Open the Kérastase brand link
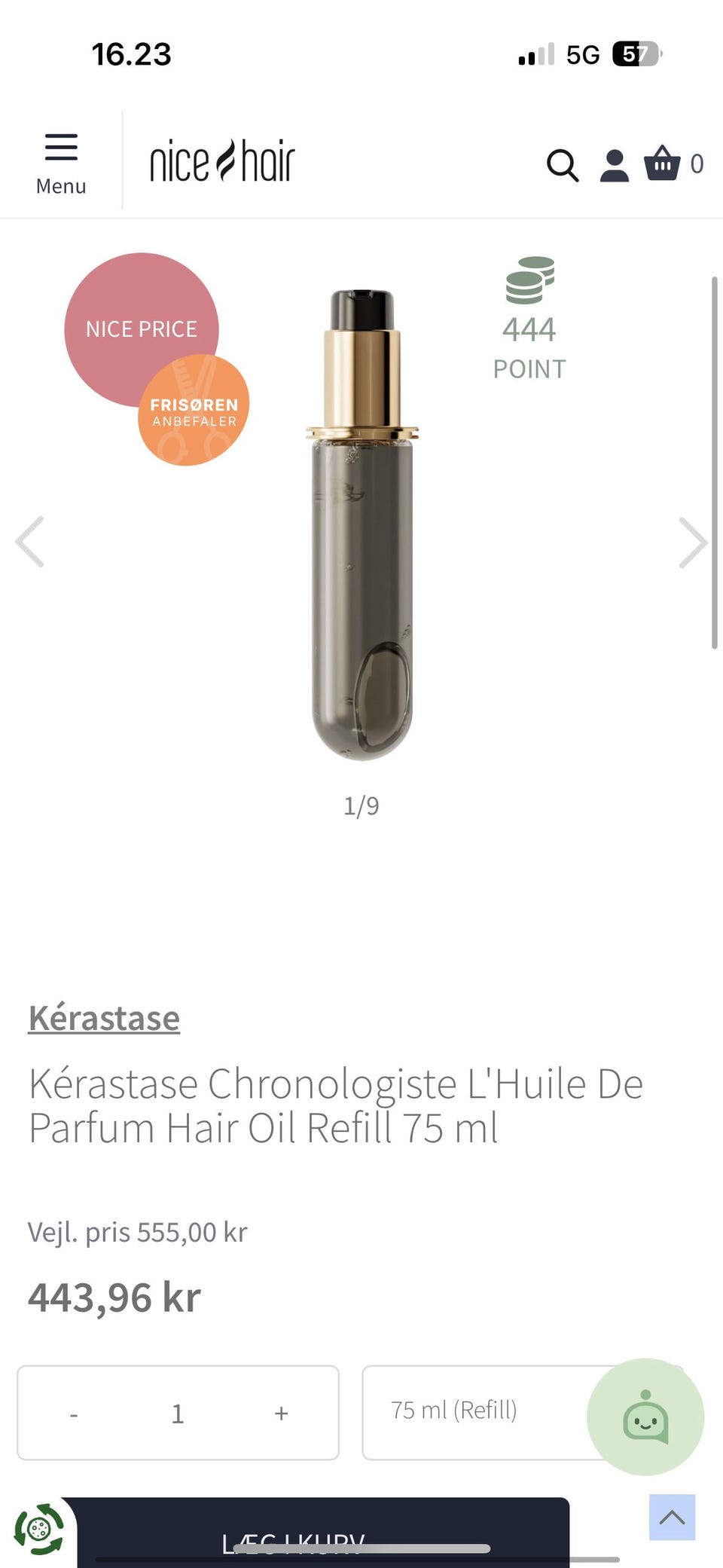Viewport: 723px width, 1568px height. (x=104, y=1018)
